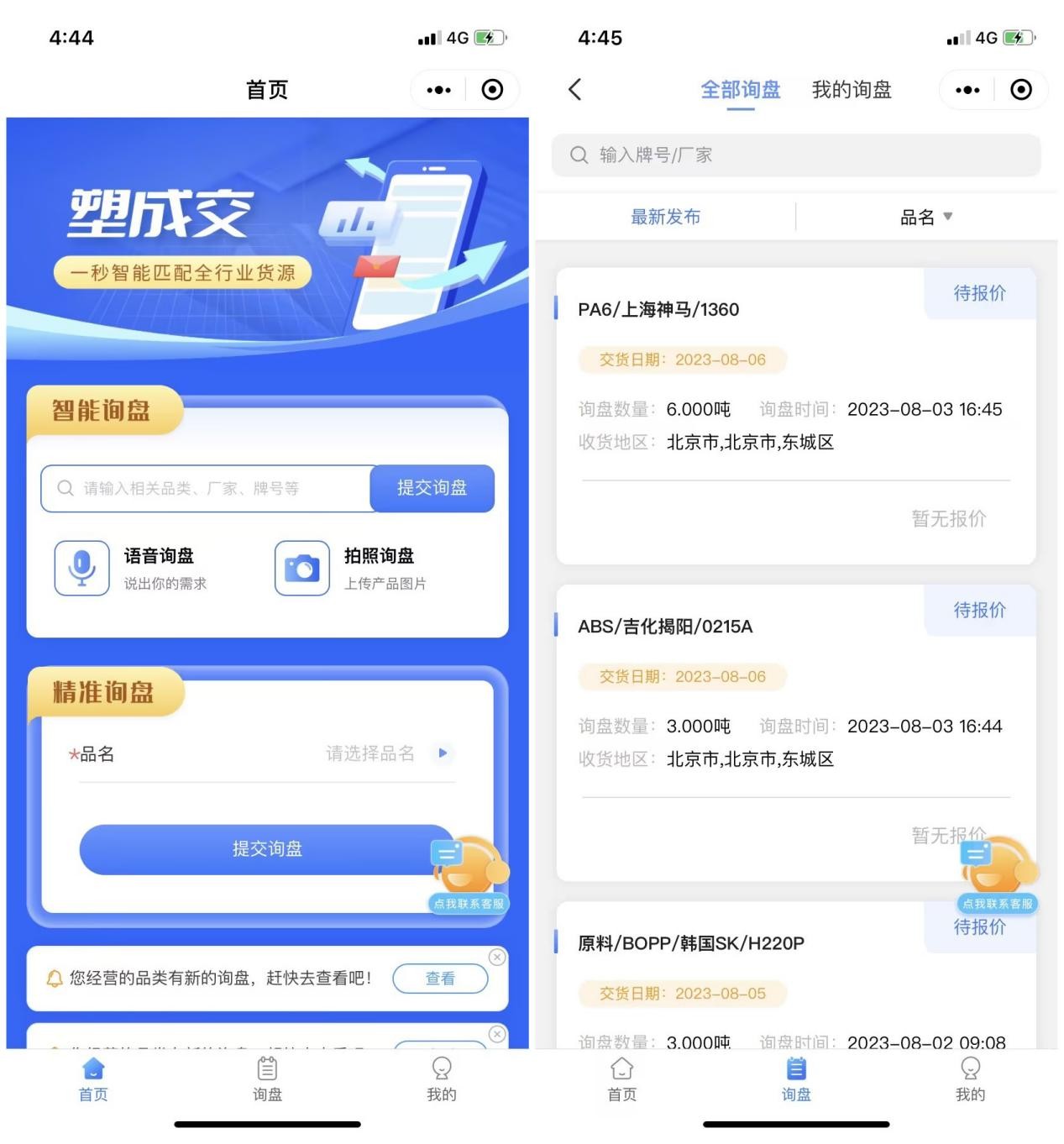This screenshot has height=1144, width=1064.
Task: Dismiss the second banner notification below
Action: pos(499,1034)
